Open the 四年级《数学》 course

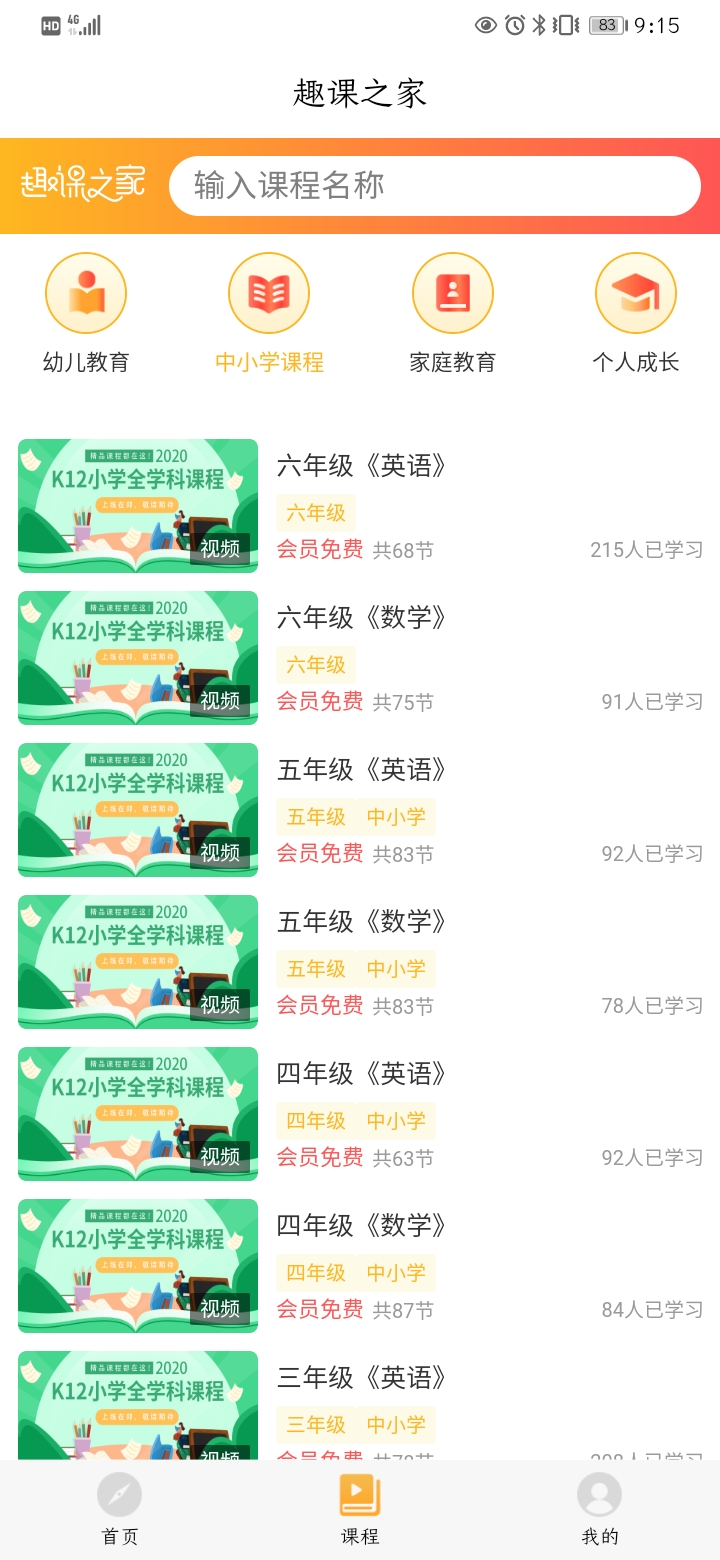coord(360,1266)
